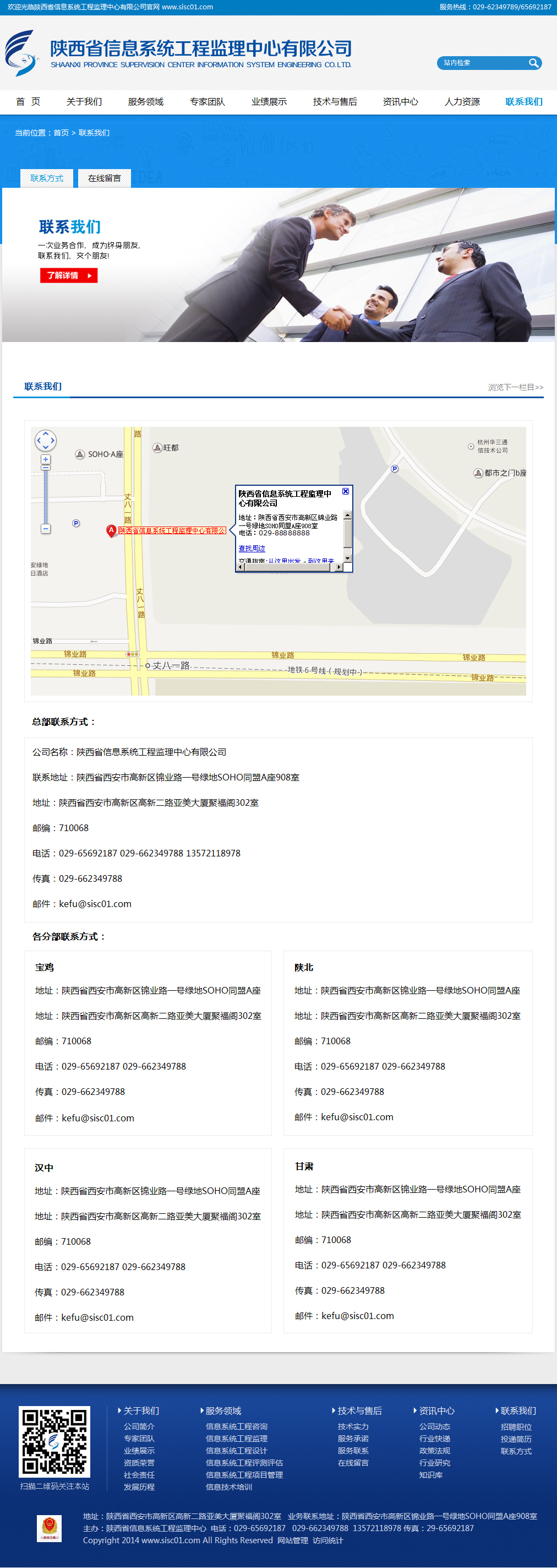Tap the search magnifier icon
Viewport: 557px width, 1568px height.
pyautogui.click(x=533, y=63)
